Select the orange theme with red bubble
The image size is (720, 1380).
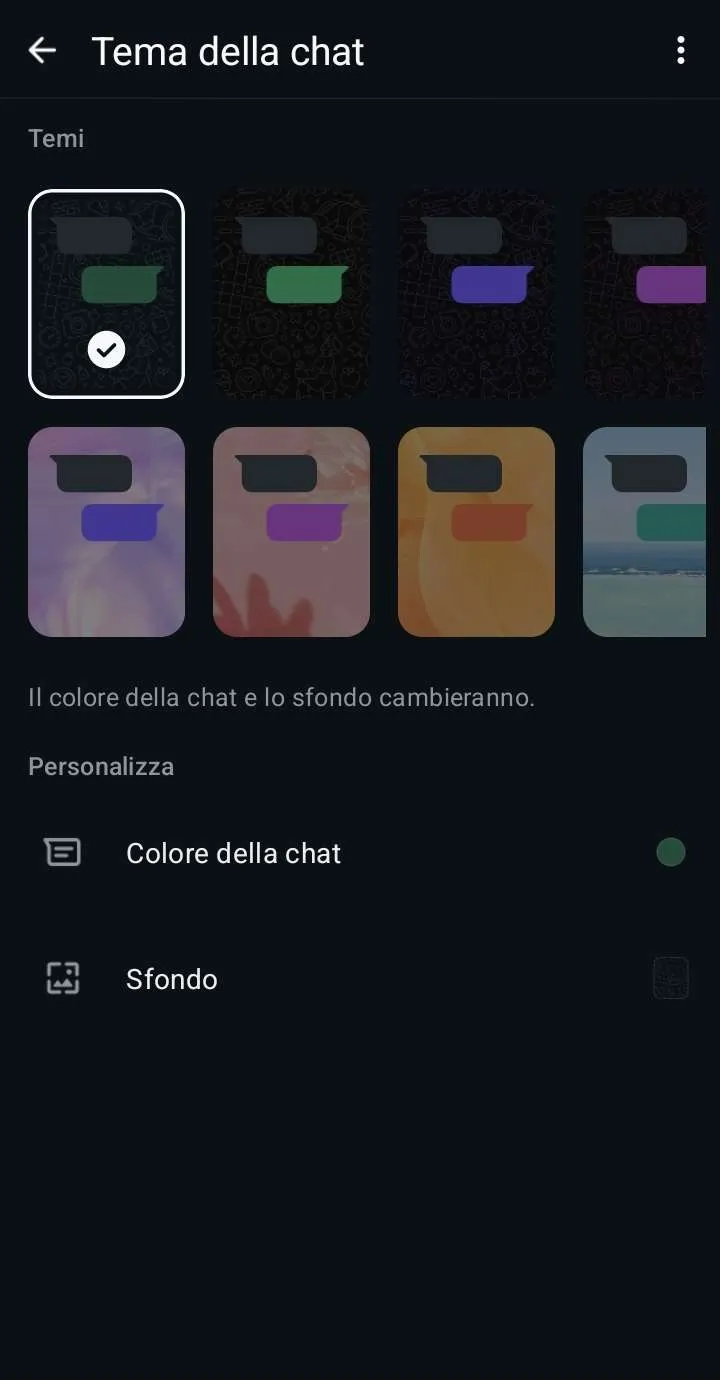click(x=476, y=532)
